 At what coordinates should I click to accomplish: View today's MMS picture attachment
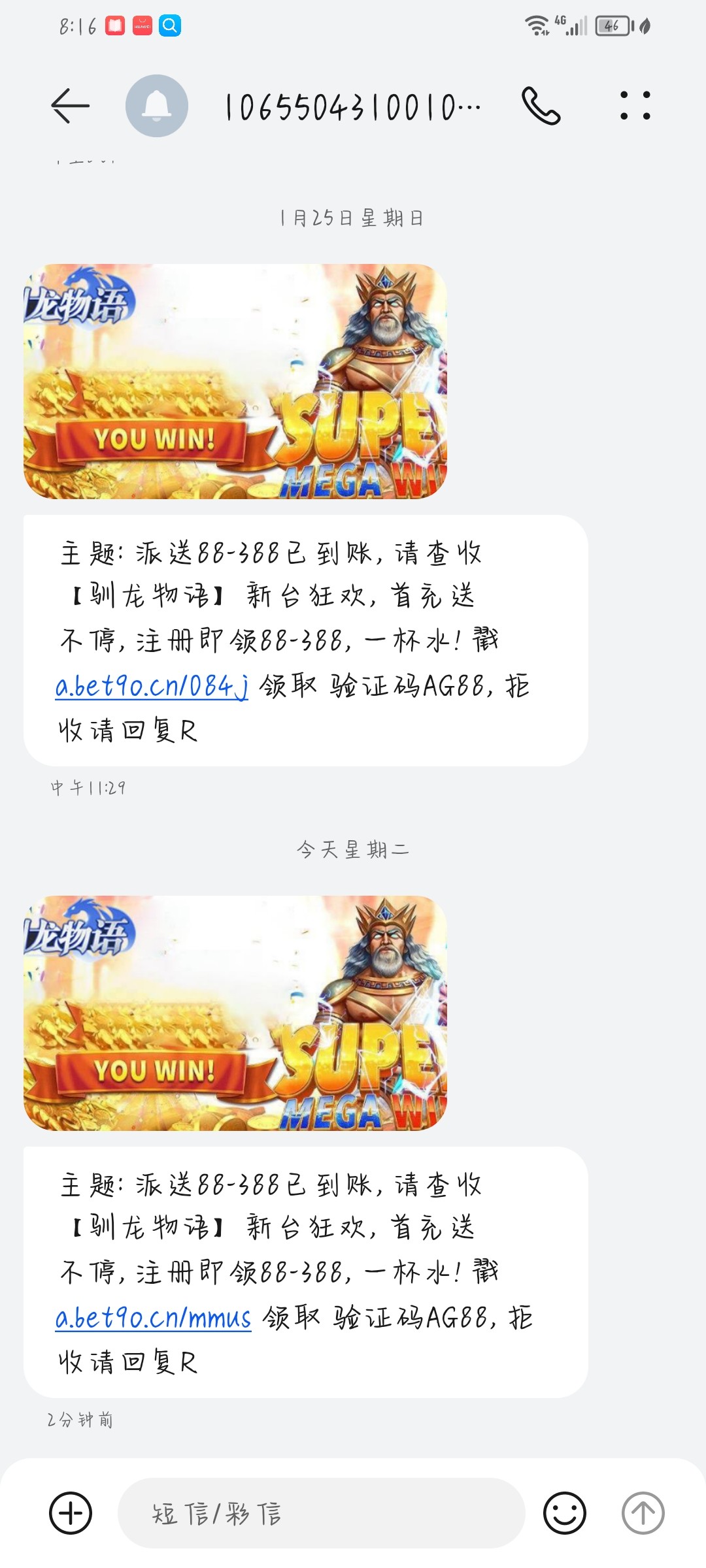[x=235, y=1013]
